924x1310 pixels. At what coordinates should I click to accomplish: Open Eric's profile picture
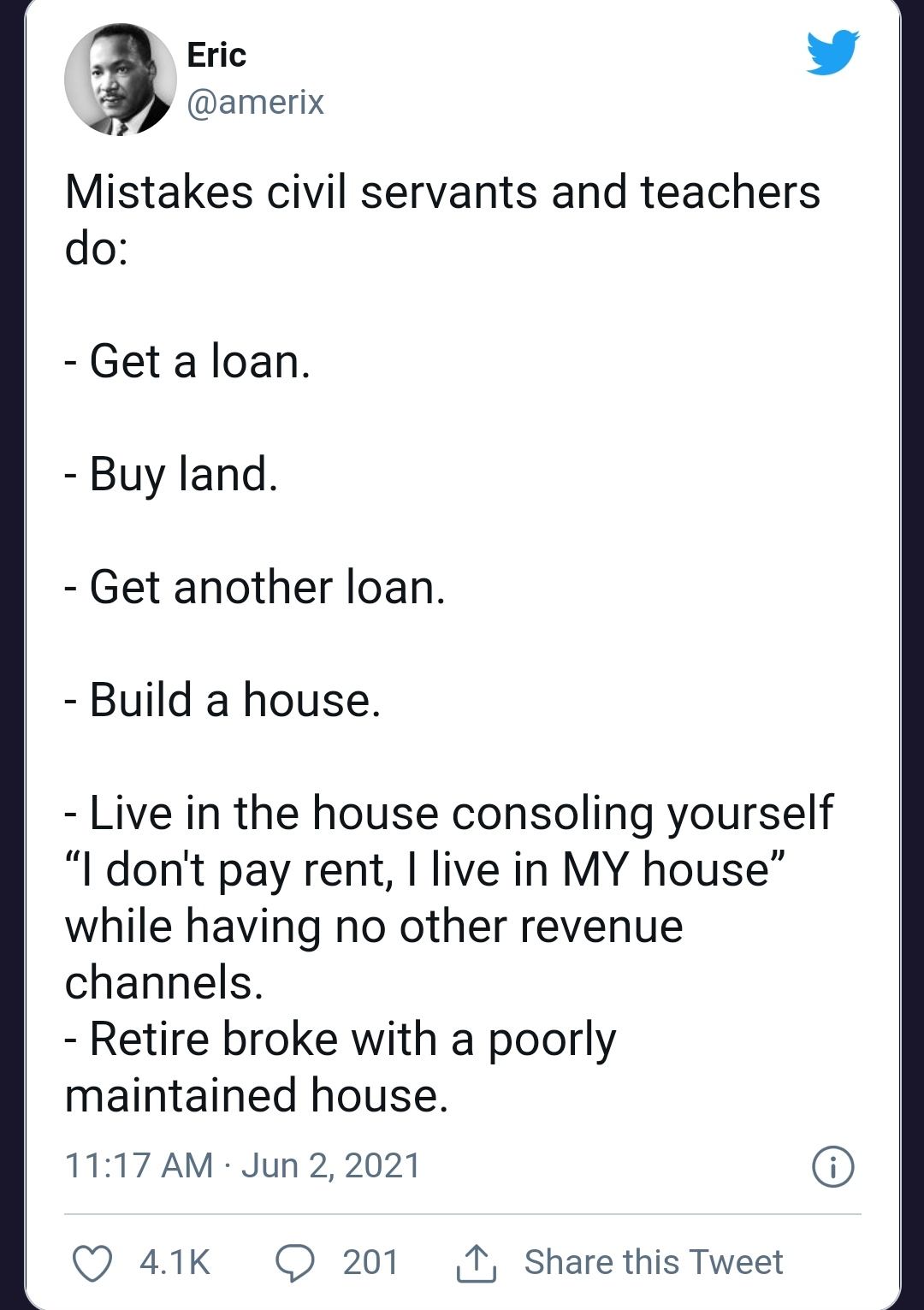point(121,80)
